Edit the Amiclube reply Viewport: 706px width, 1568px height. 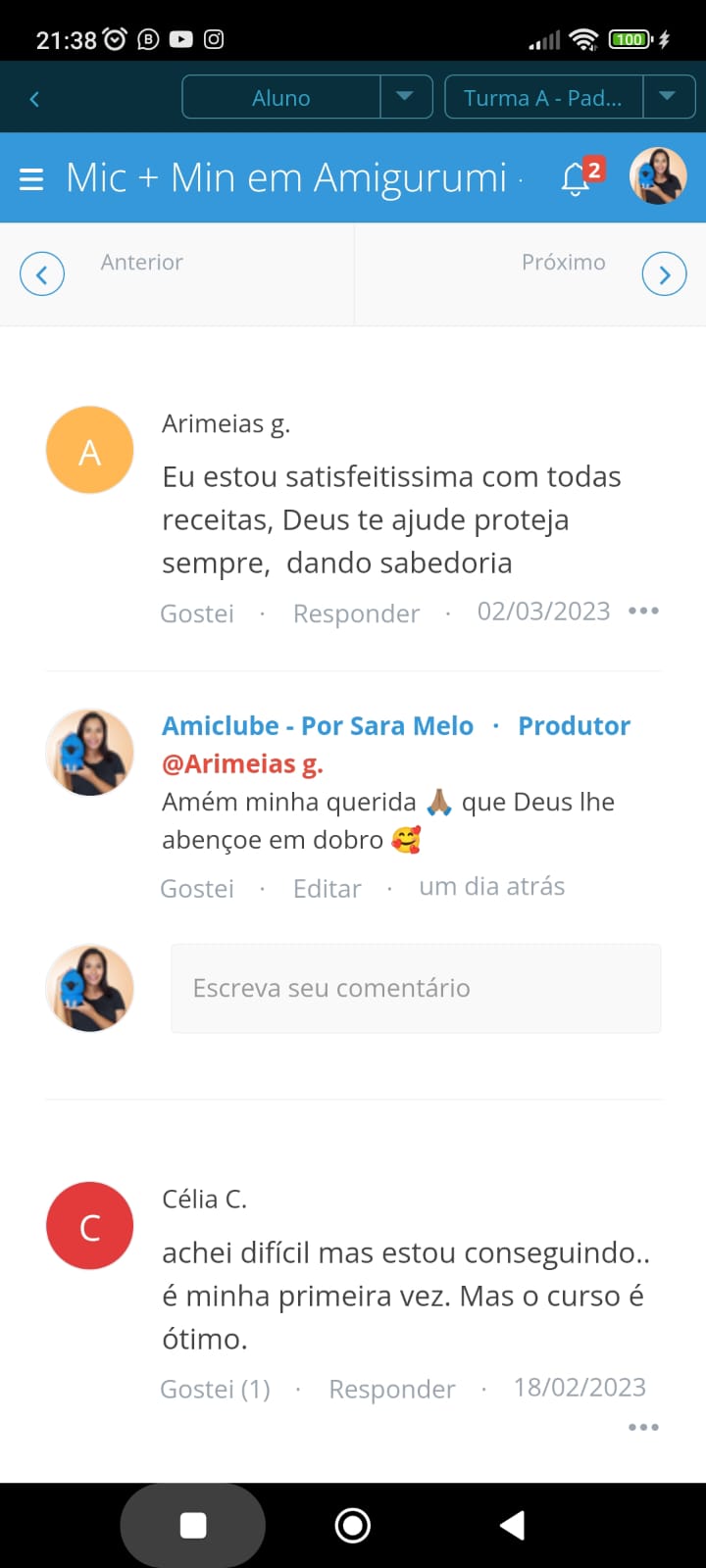point(327,889)
